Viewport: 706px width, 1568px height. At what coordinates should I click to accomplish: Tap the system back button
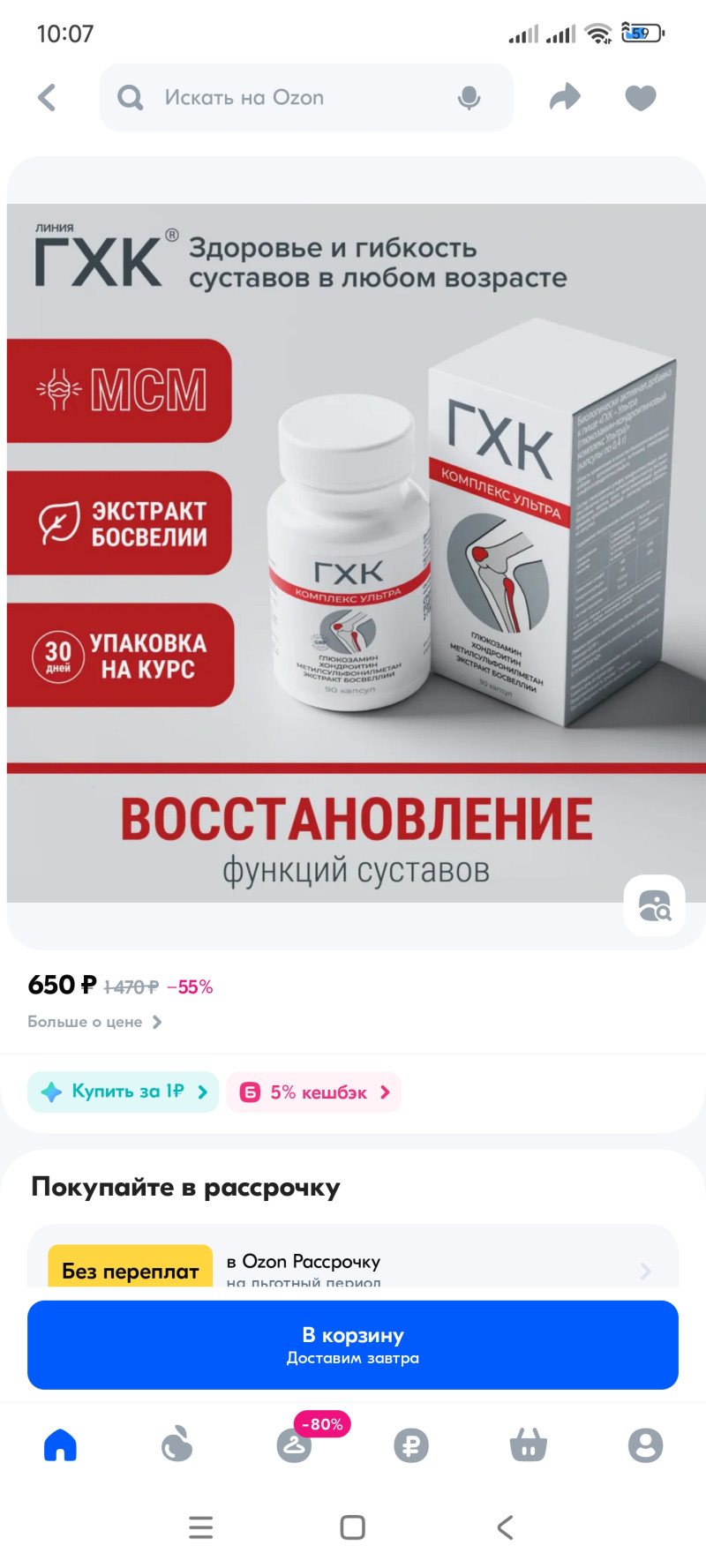(505, 1527)
